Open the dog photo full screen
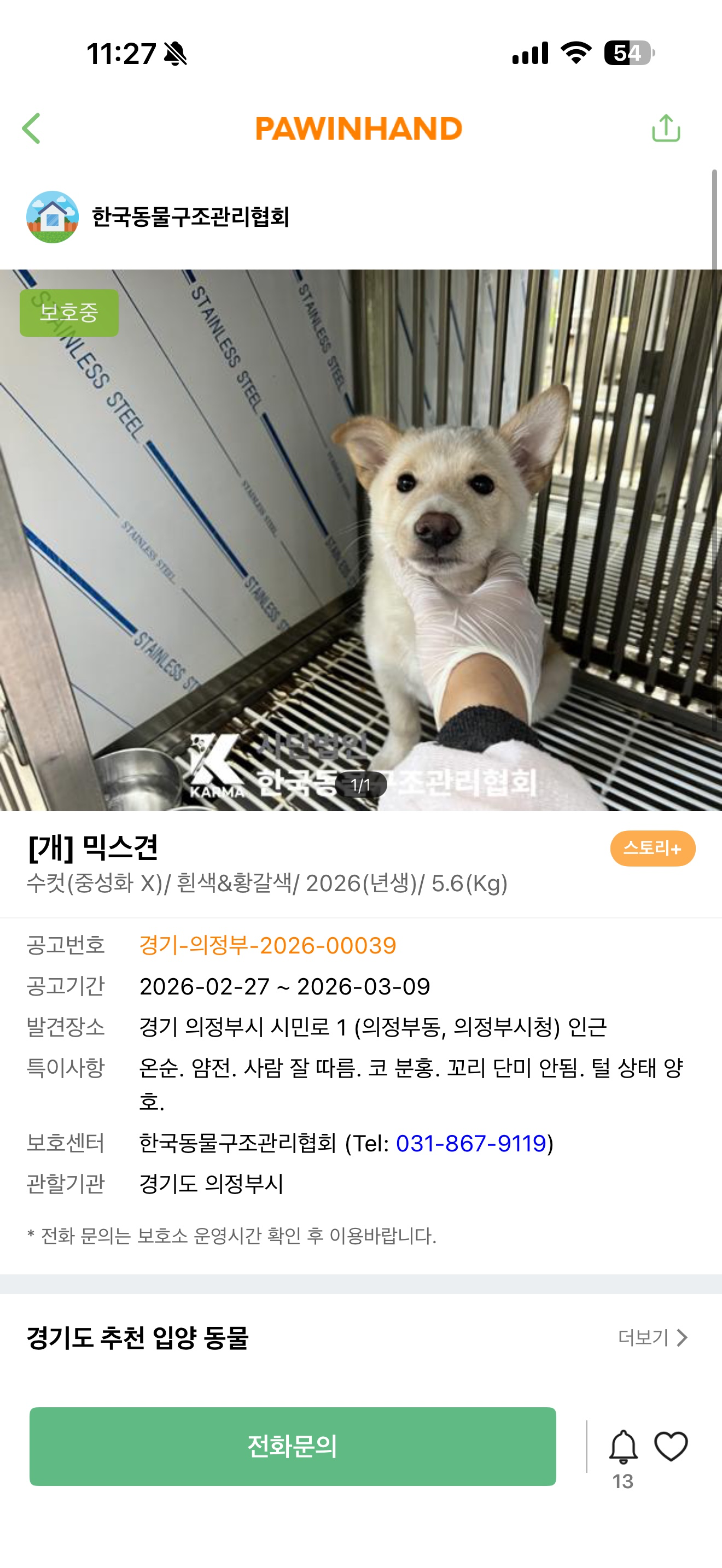 coord(361,539)
